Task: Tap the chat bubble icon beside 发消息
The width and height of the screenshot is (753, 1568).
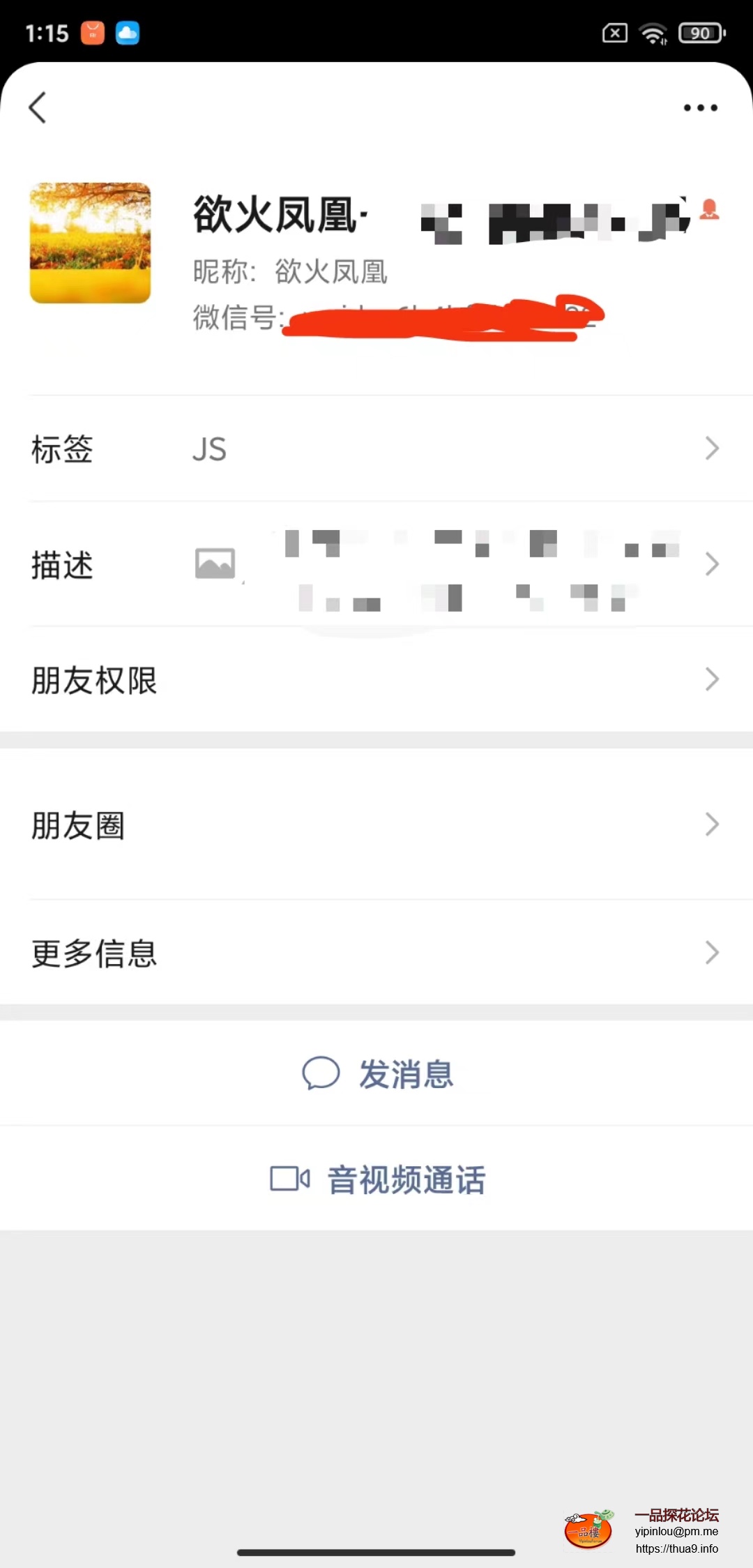Action: (x=321, y=1073)
